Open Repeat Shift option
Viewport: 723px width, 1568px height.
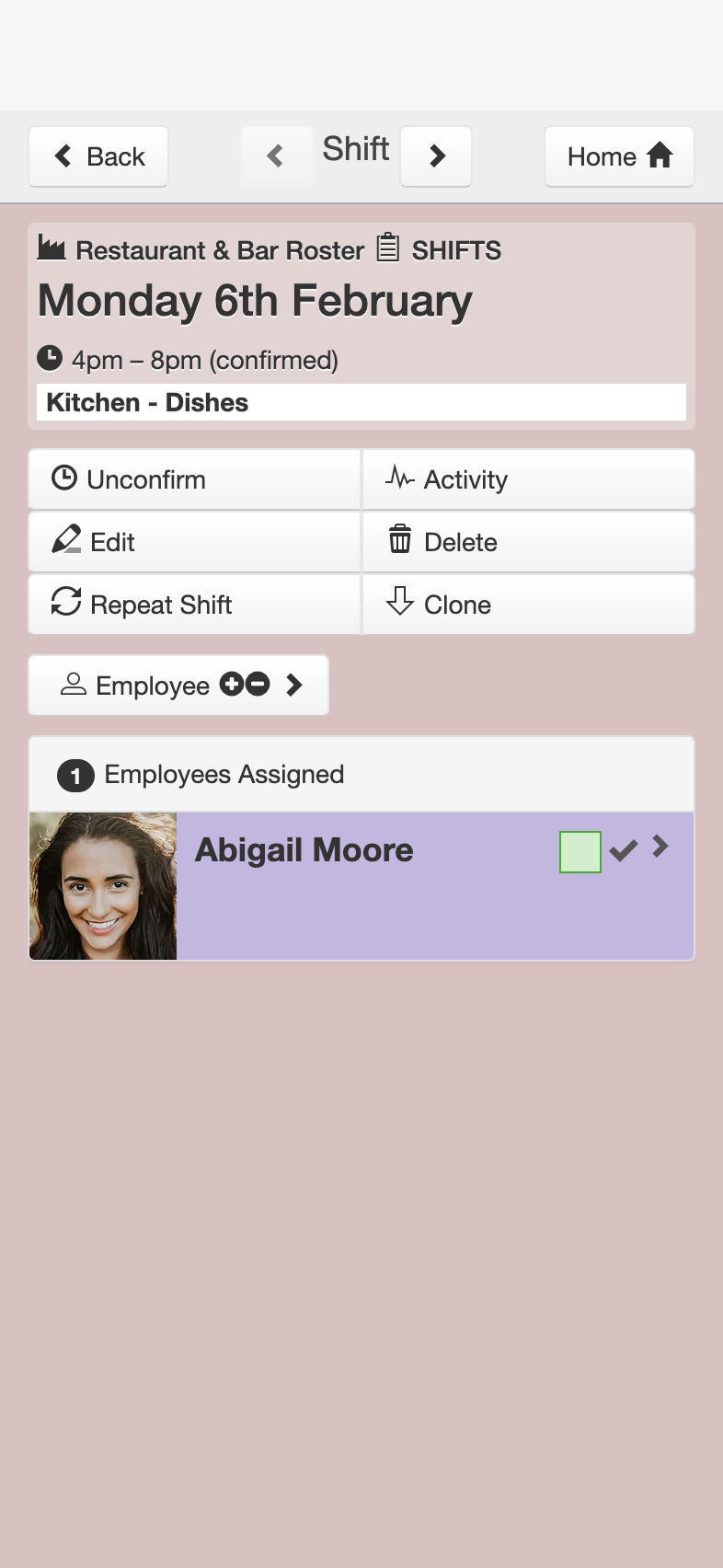[194, 605]
